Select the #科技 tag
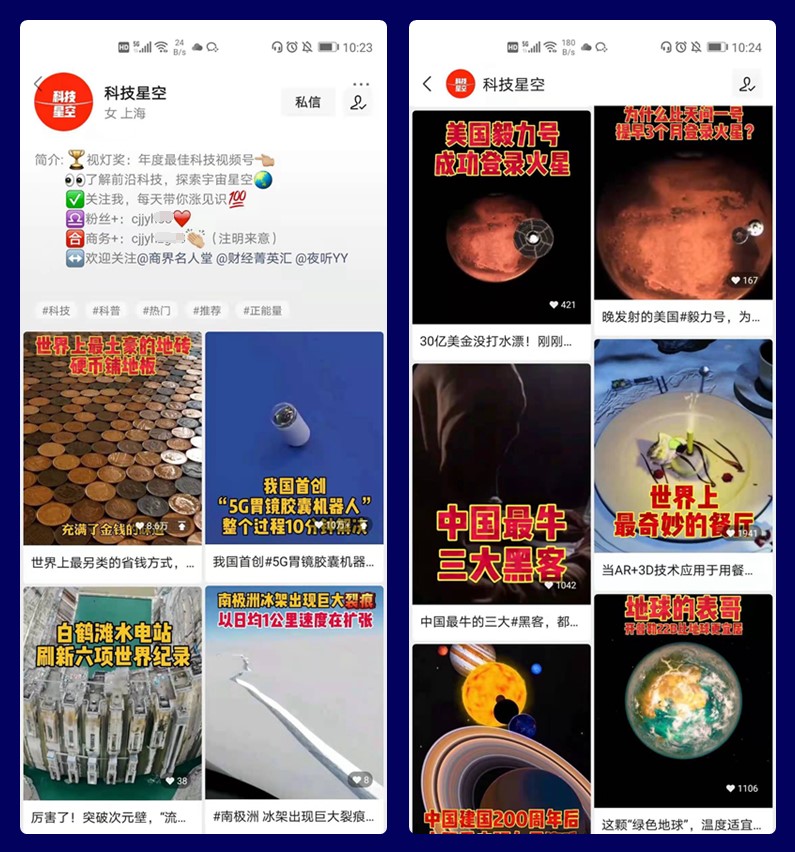795x852 pixels. tap(56, 311)
